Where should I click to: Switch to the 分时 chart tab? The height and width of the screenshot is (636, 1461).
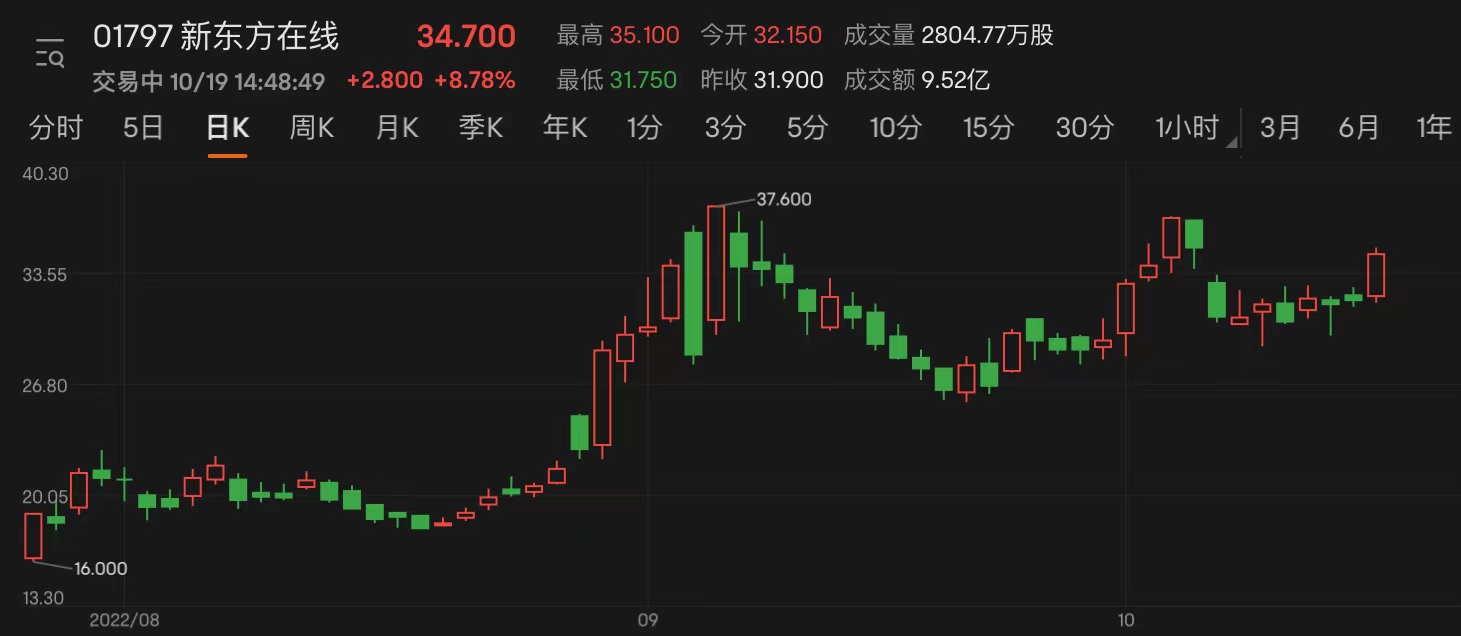56,128
